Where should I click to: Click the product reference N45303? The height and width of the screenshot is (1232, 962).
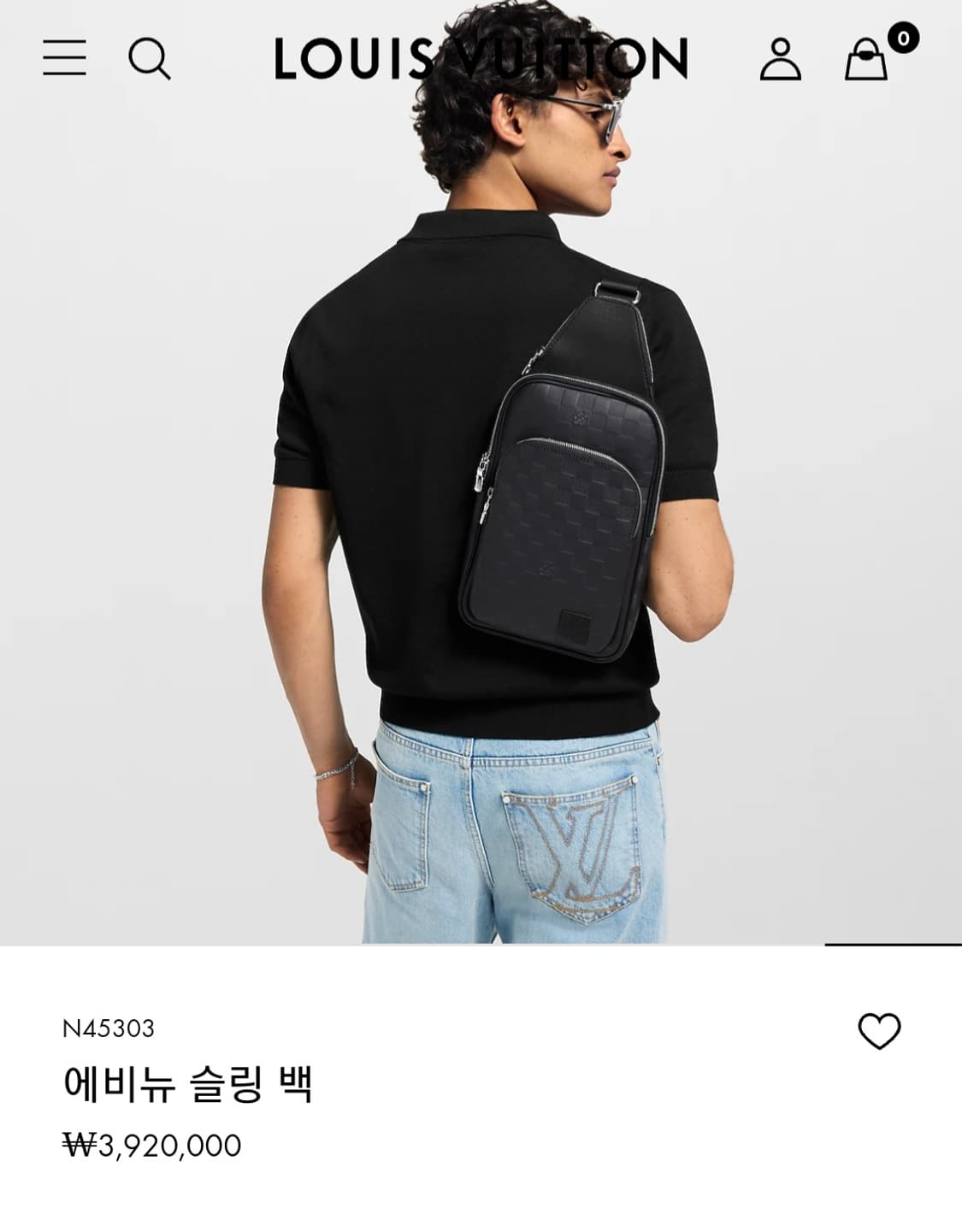[x=111, y=1026]
